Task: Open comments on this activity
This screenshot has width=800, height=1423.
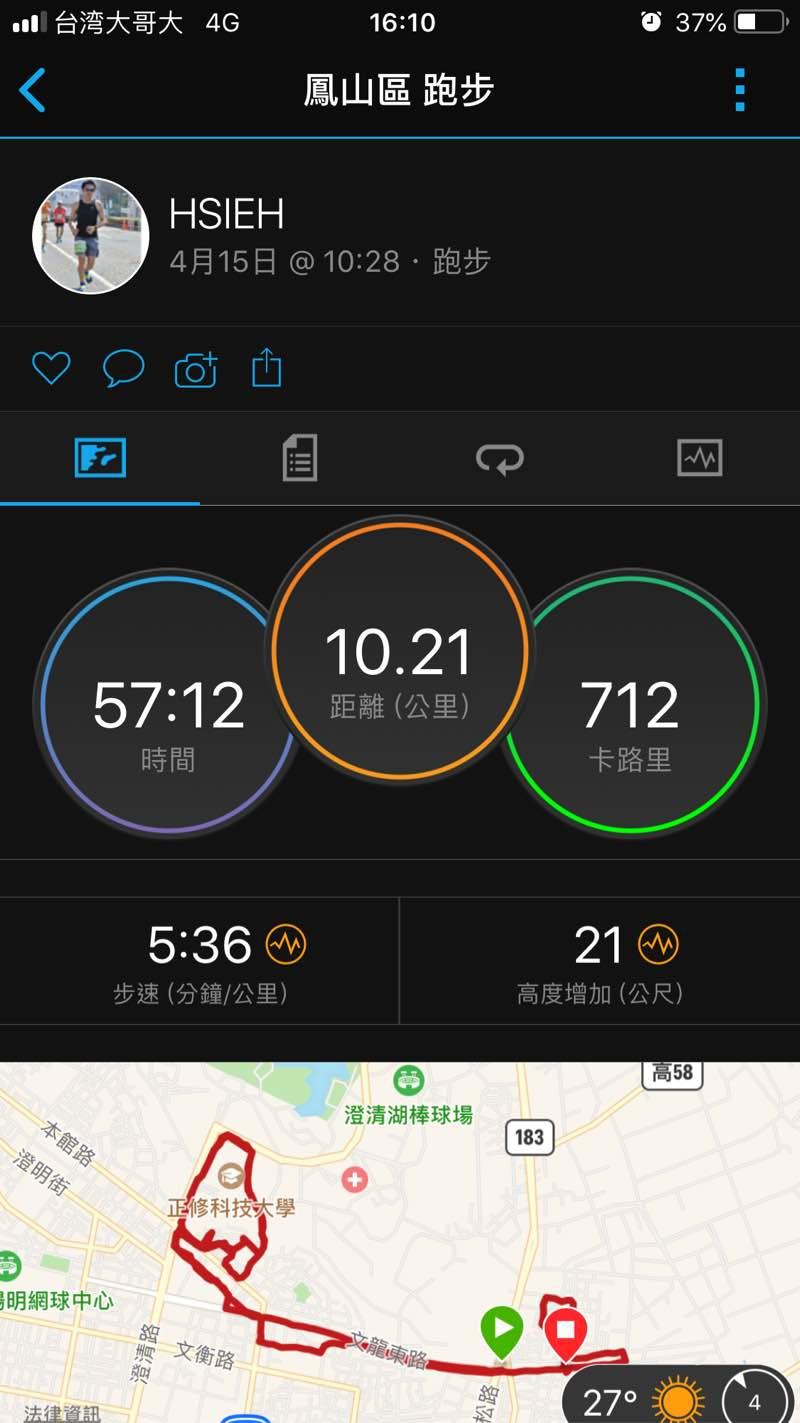Action: pyautogui.click(x=124, y=369)
